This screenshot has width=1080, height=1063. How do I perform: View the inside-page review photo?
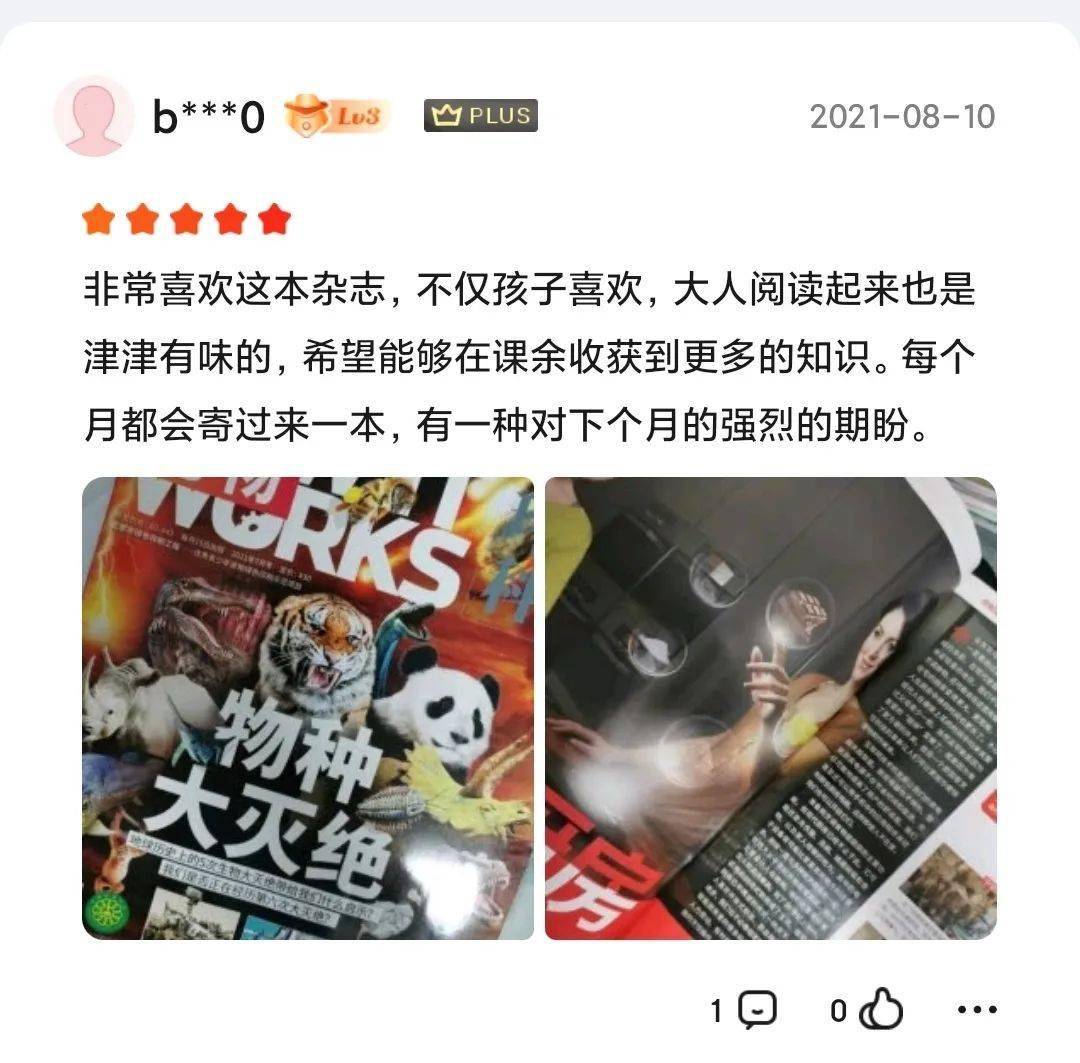770,708
